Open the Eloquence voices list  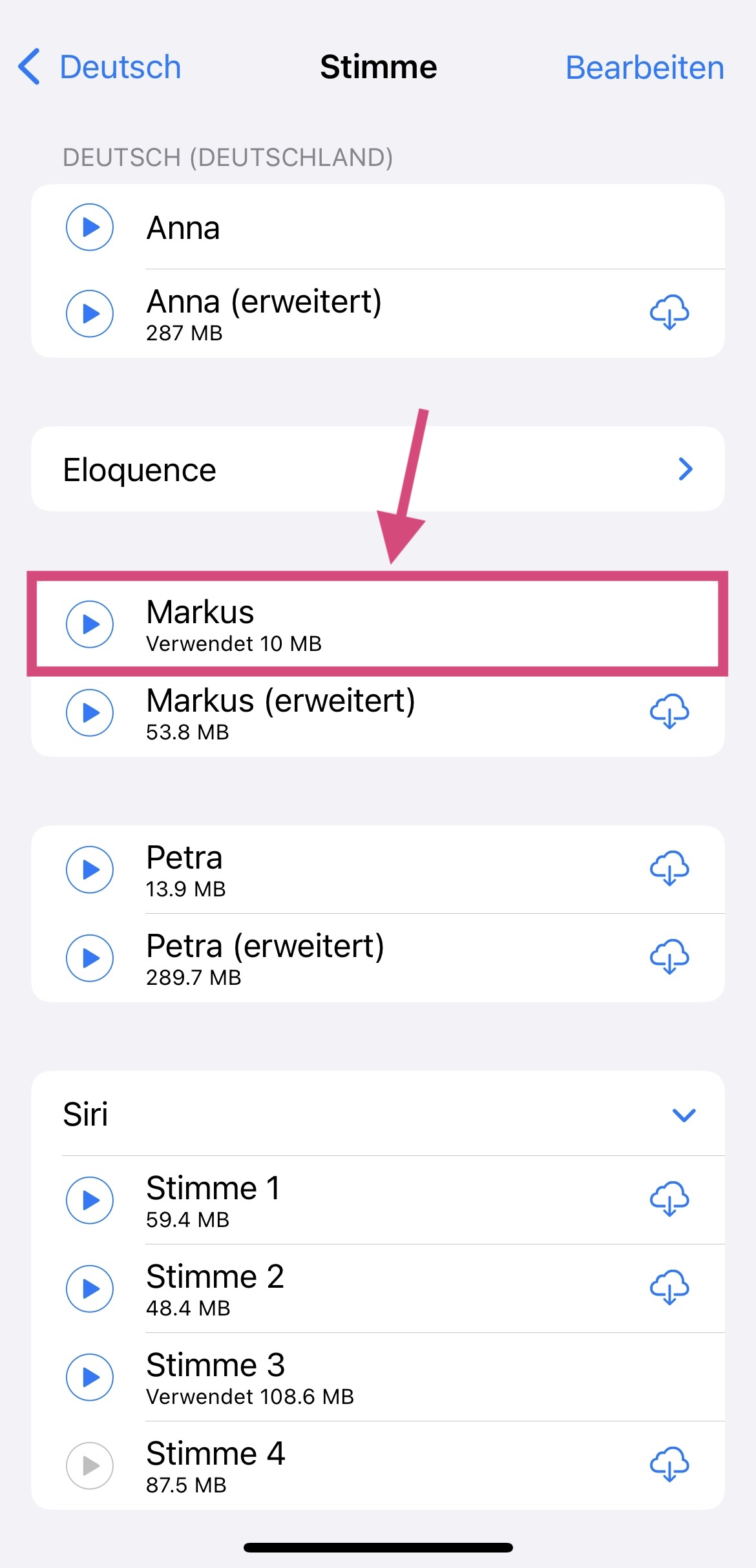[377, 469]
